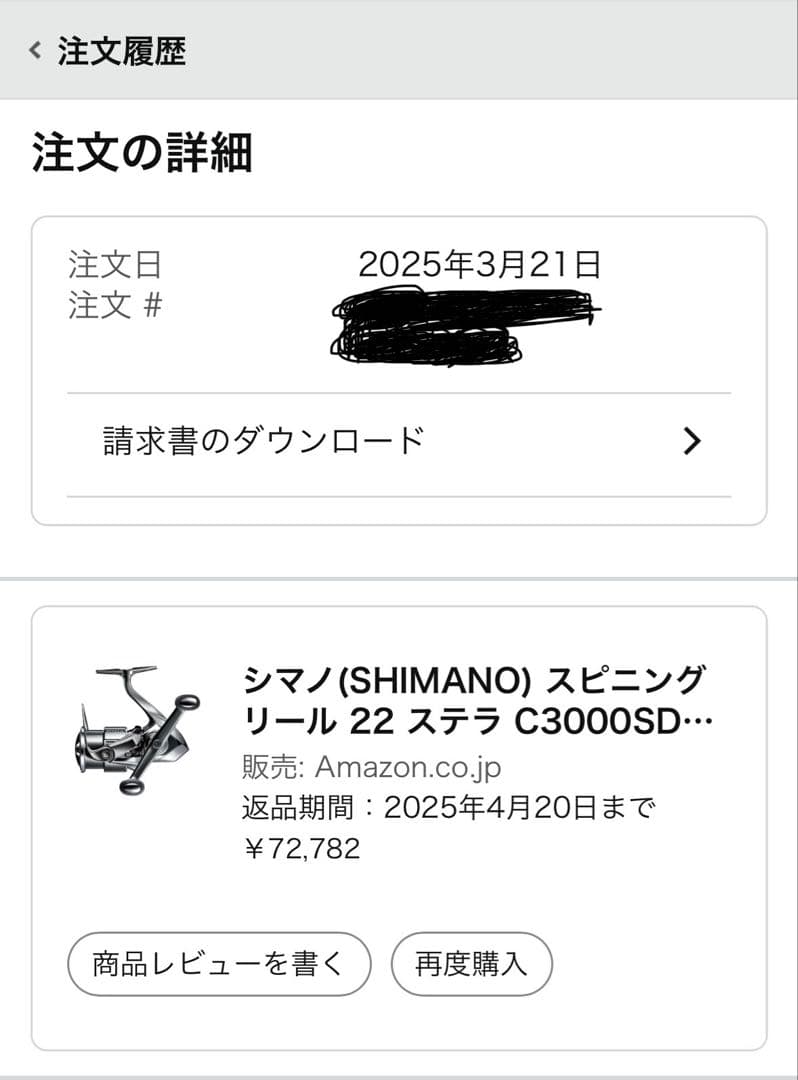Screen dimensions: 798x1080
Task: Tap the 再度購入 repurchase button
Action: 470,962
